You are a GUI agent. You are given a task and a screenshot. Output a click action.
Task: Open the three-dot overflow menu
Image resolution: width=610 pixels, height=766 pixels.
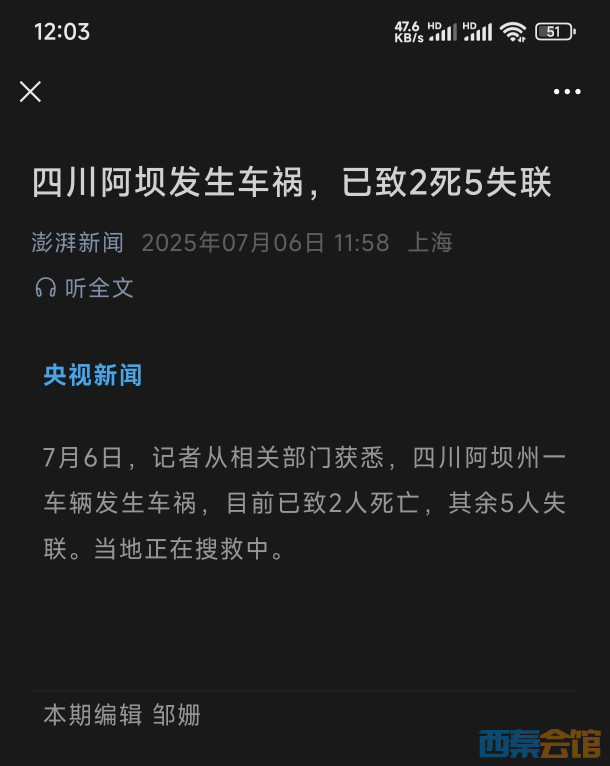tap(567, 92)
